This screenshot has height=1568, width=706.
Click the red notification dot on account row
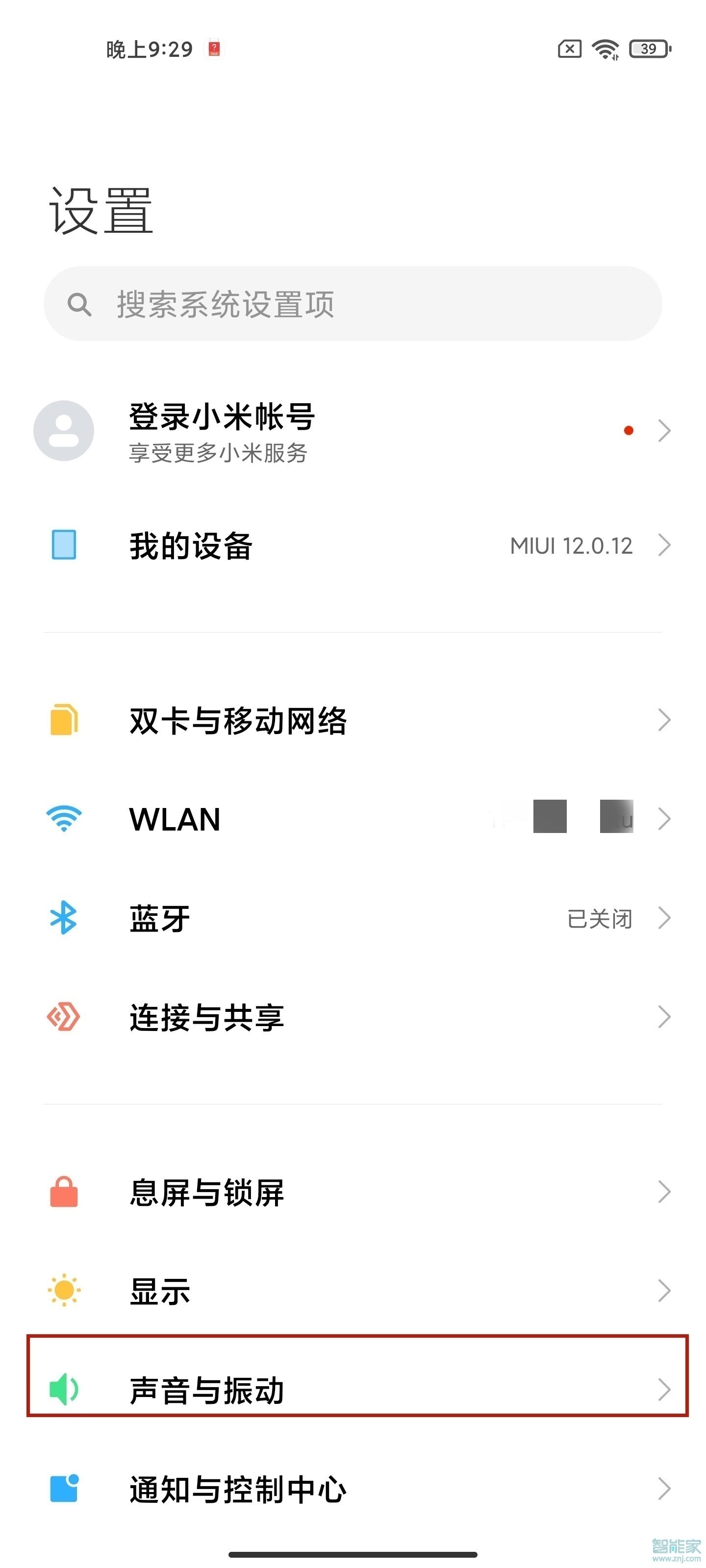tap(629, 430)
